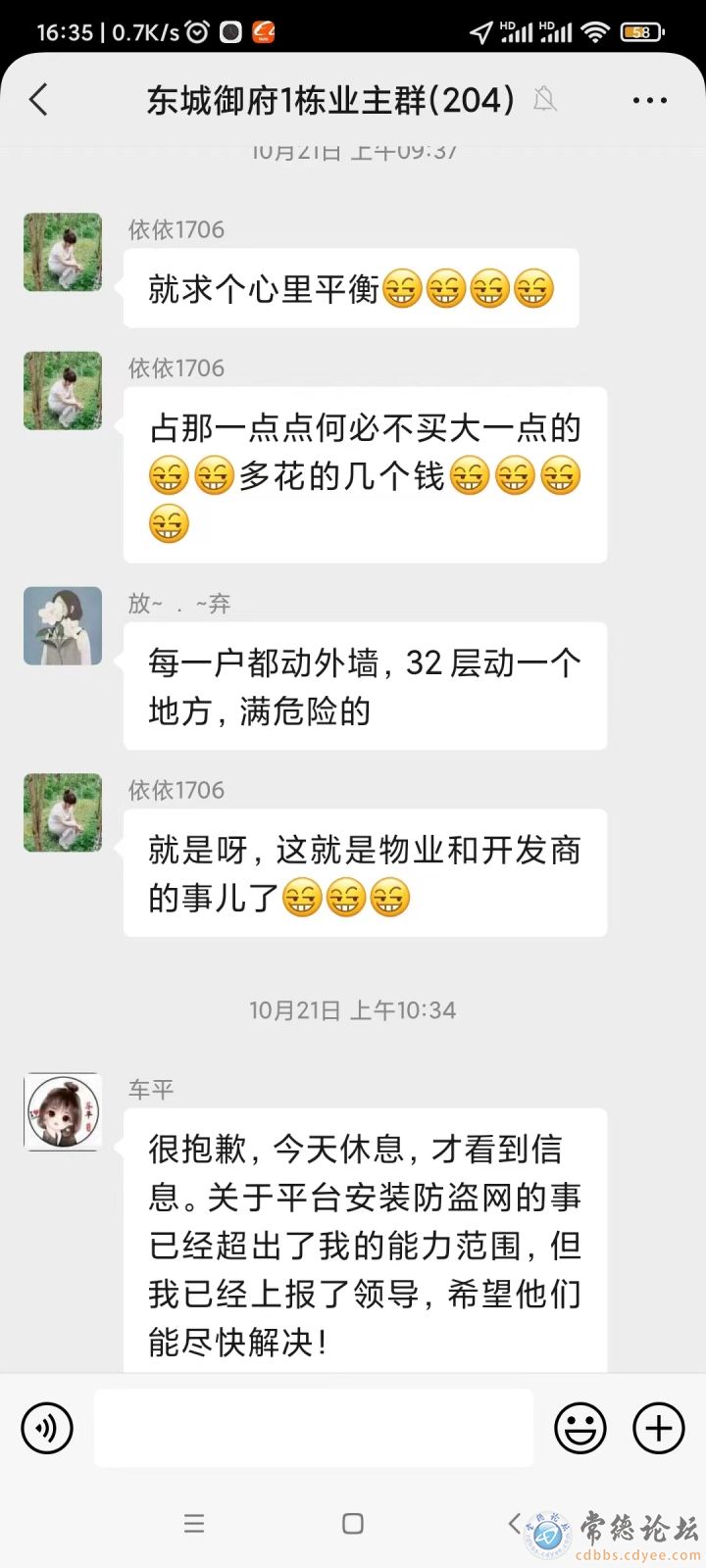Open recent apps menu button

coord(194,1523)
